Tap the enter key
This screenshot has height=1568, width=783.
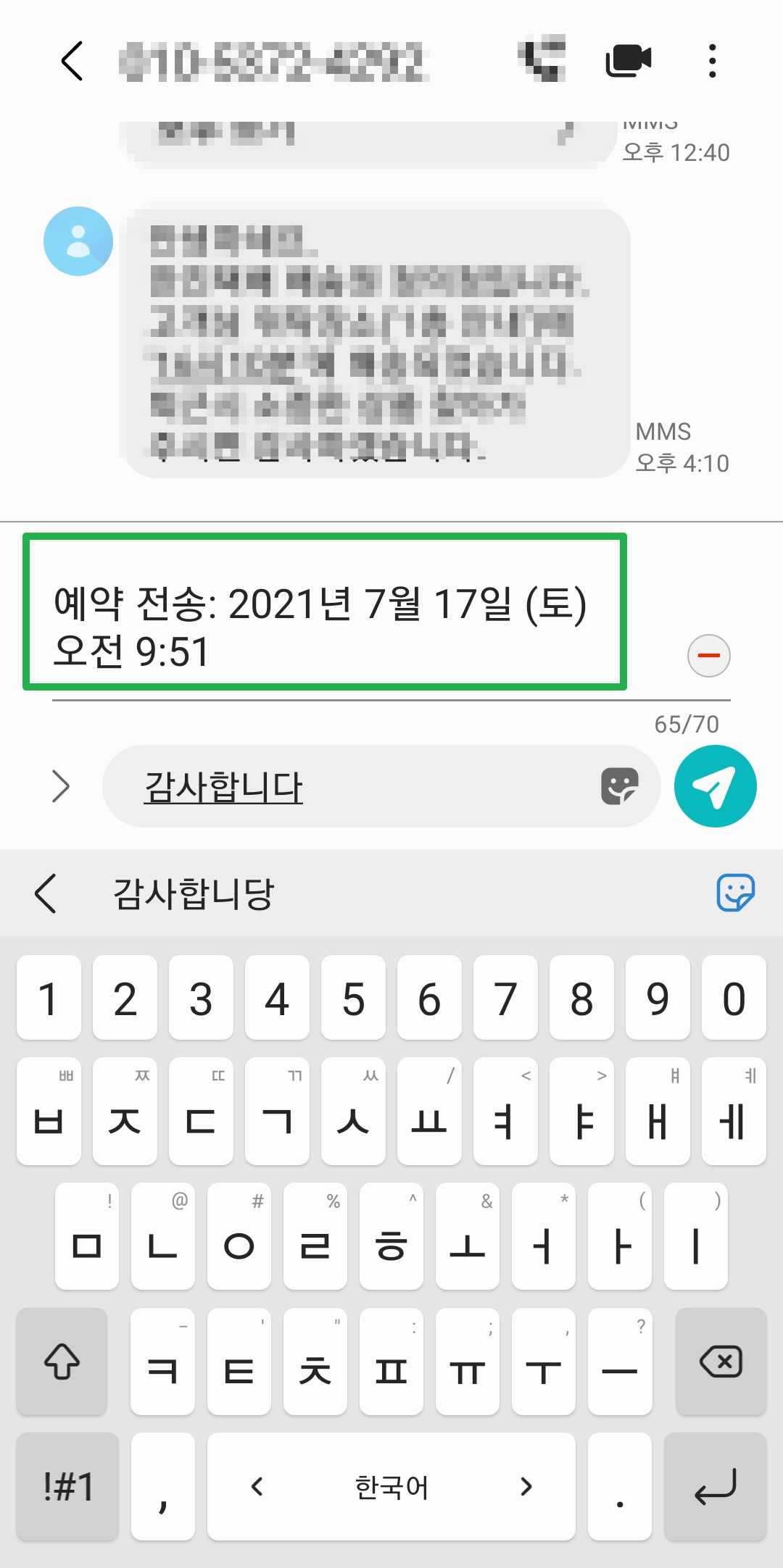coord(715,1487)
